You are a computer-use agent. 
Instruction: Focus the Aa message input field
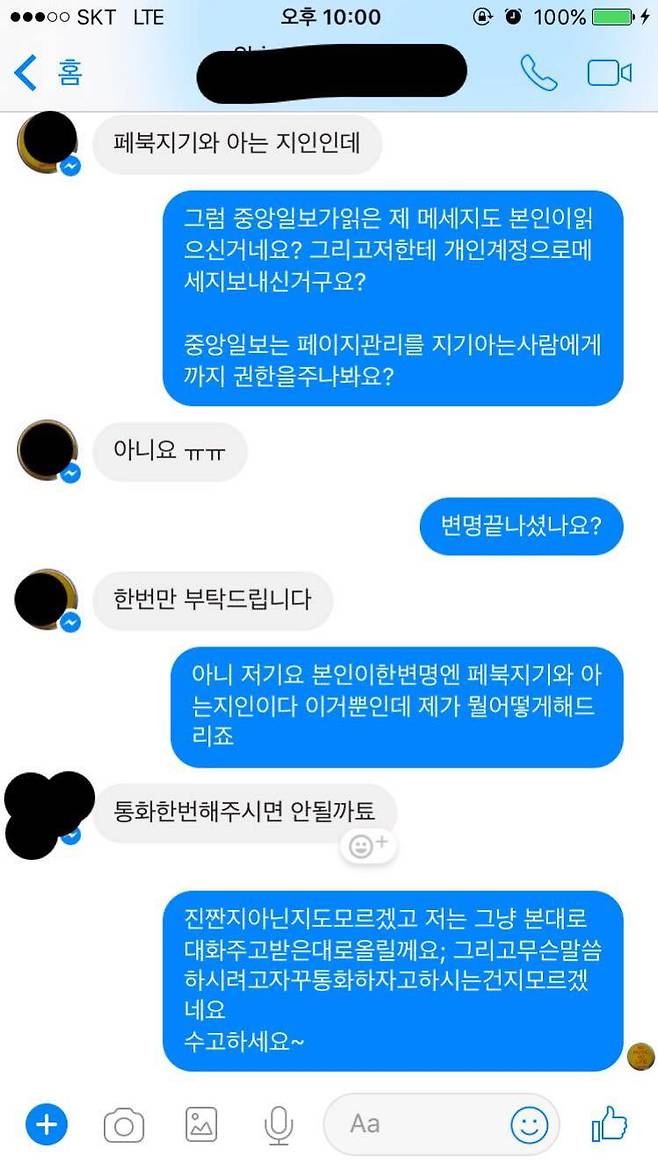pos(420,1125)
